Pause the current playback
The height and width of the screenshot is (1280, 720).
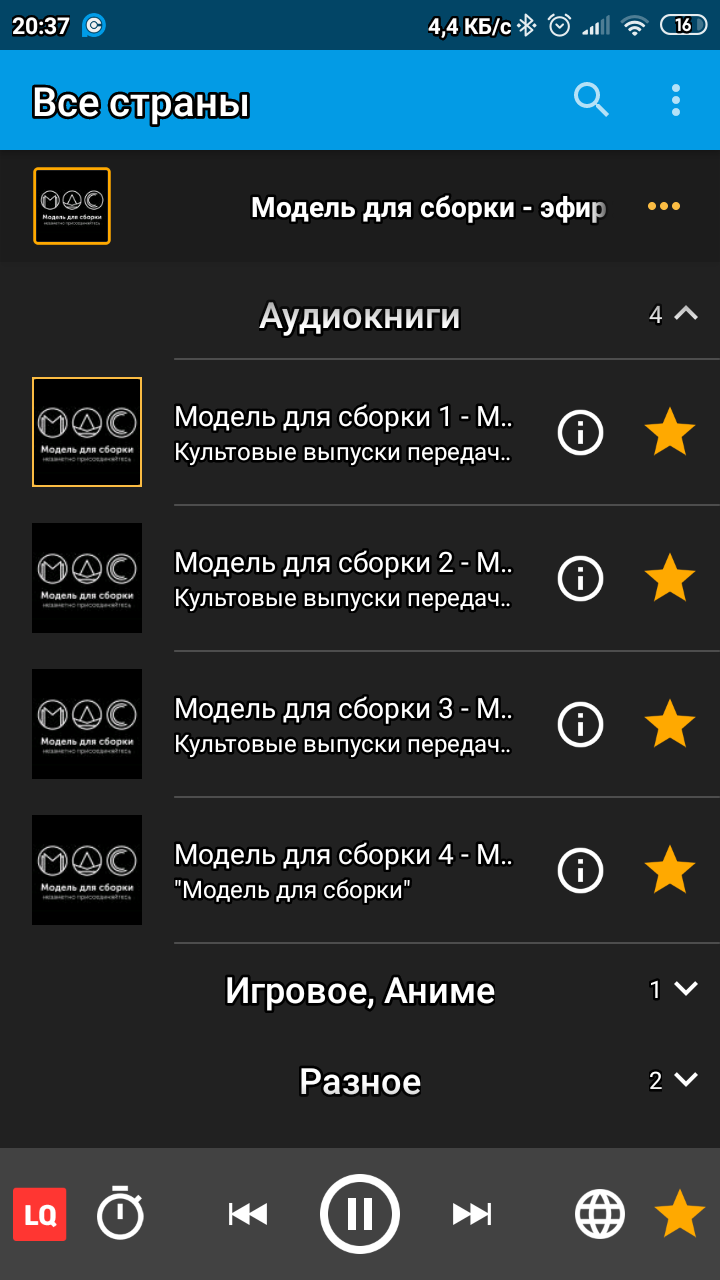360,1214
